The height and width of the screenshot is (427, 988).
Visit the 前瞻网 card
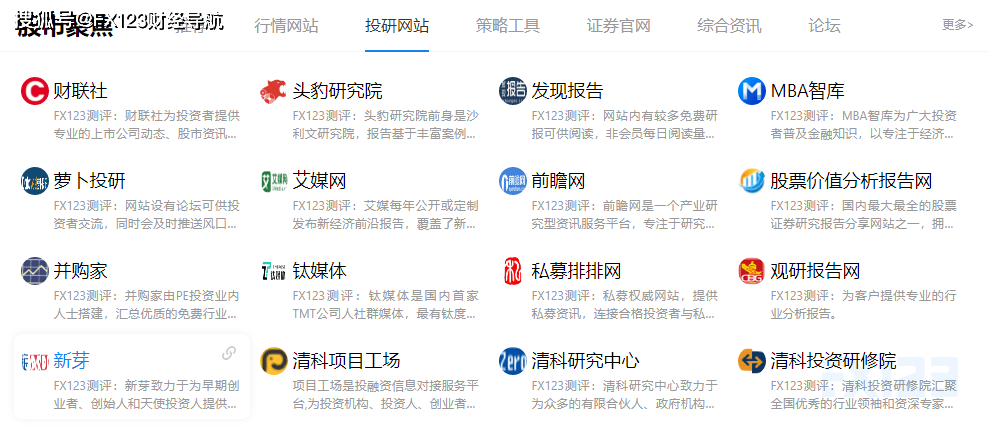[558, 181]
